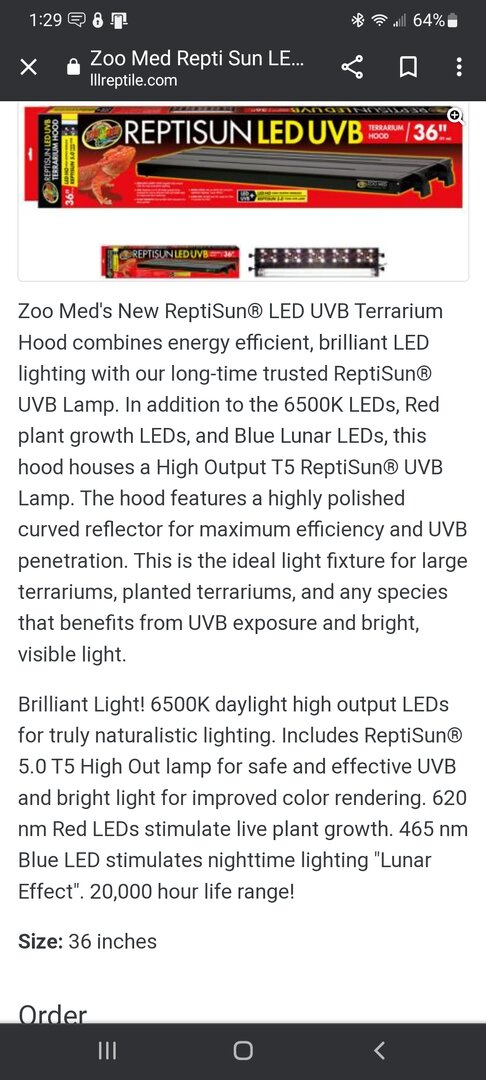Select the ReptiSun box thumbnail

[170, 261]
